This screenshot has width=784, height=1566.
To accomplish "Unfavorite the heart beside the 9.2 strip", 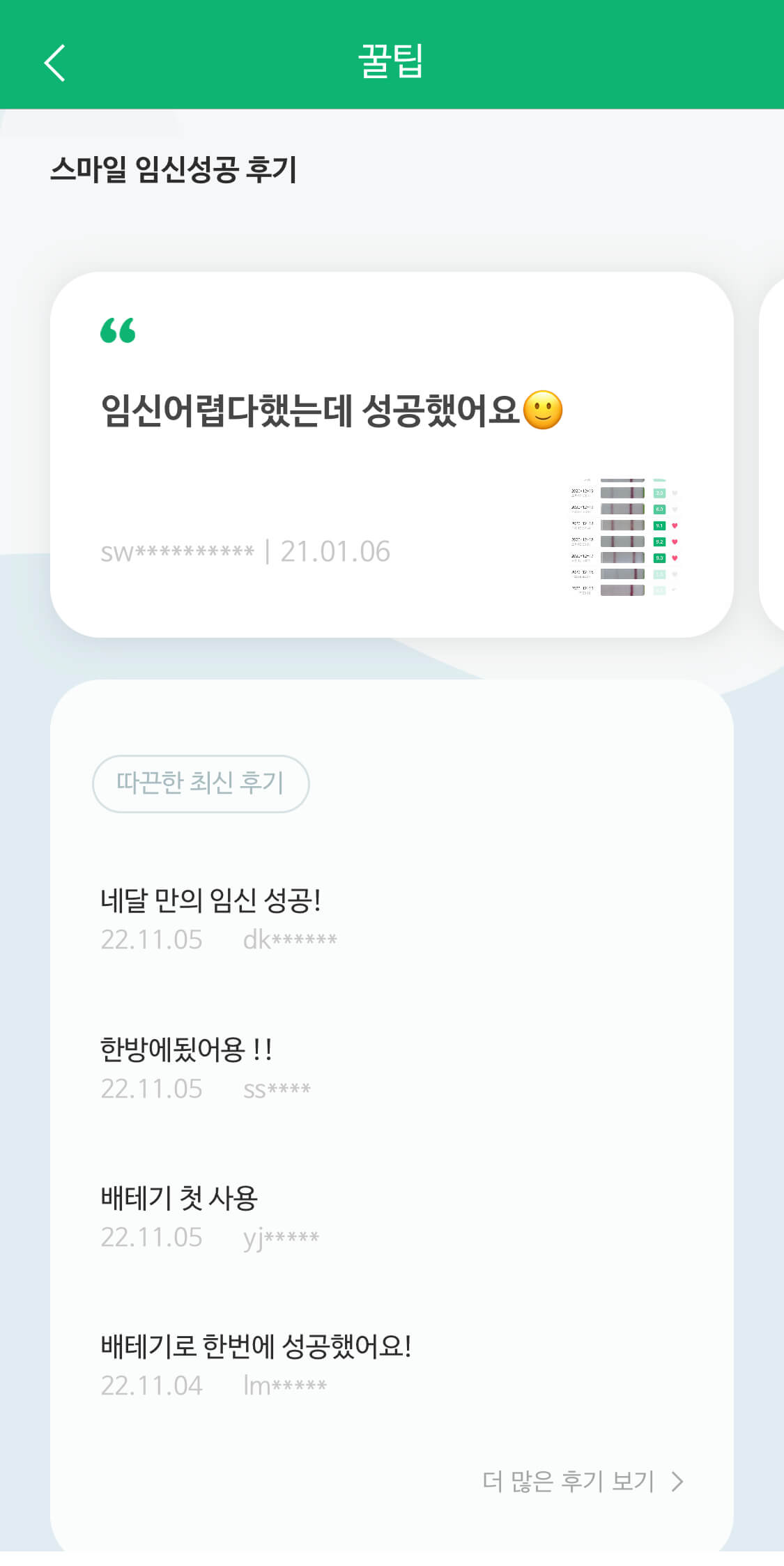I will click(675, 542).
